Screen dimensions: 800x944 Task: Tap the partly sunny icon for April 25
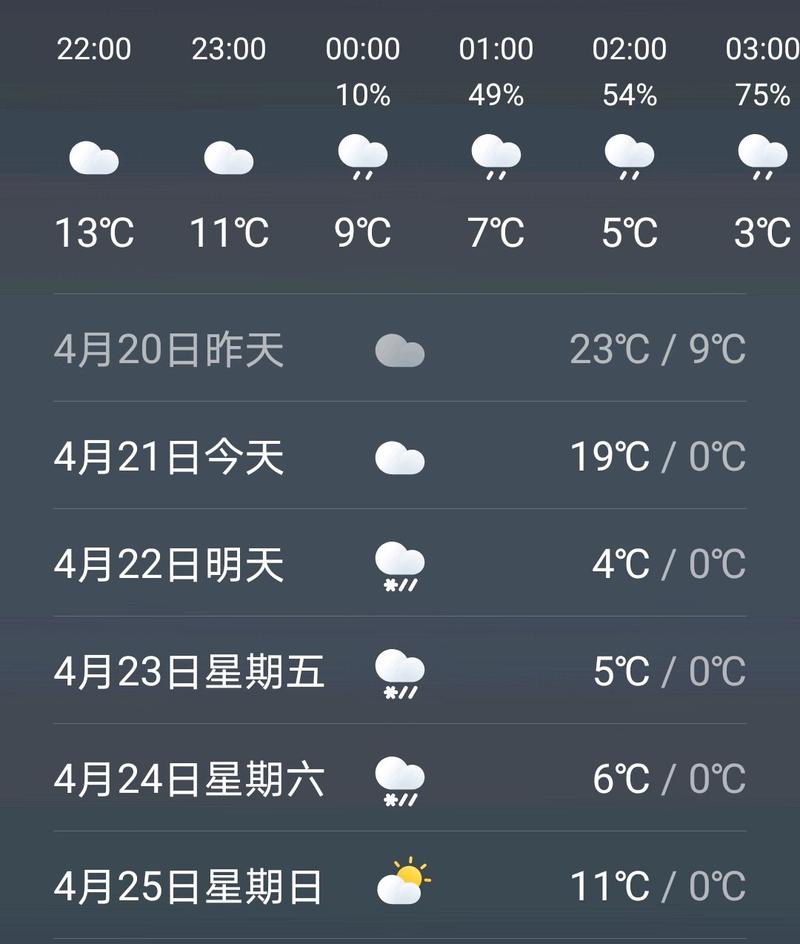click(x=403, y=882)
